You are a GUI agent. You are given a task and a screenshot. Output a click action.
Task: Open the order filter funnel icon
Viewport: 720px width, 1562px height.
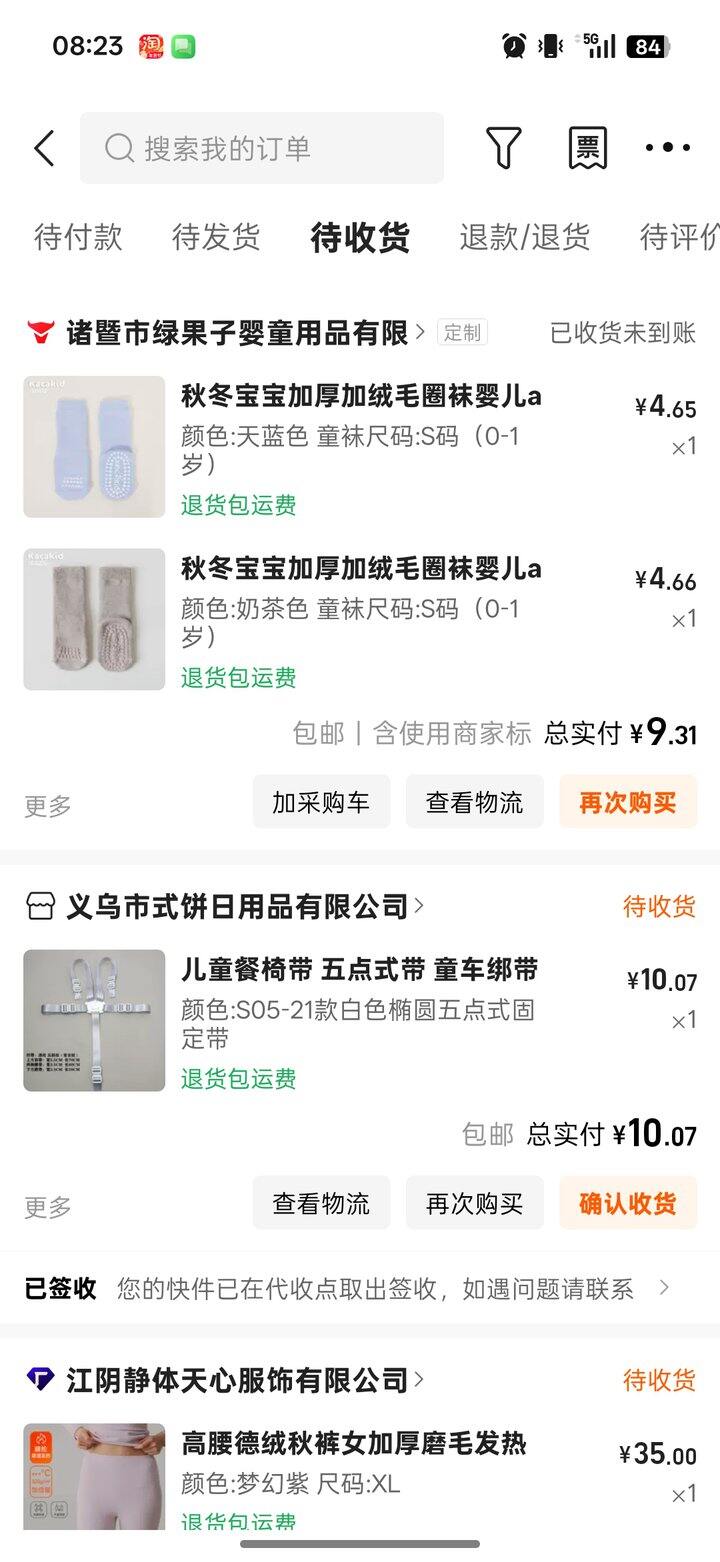click(504, 147)
